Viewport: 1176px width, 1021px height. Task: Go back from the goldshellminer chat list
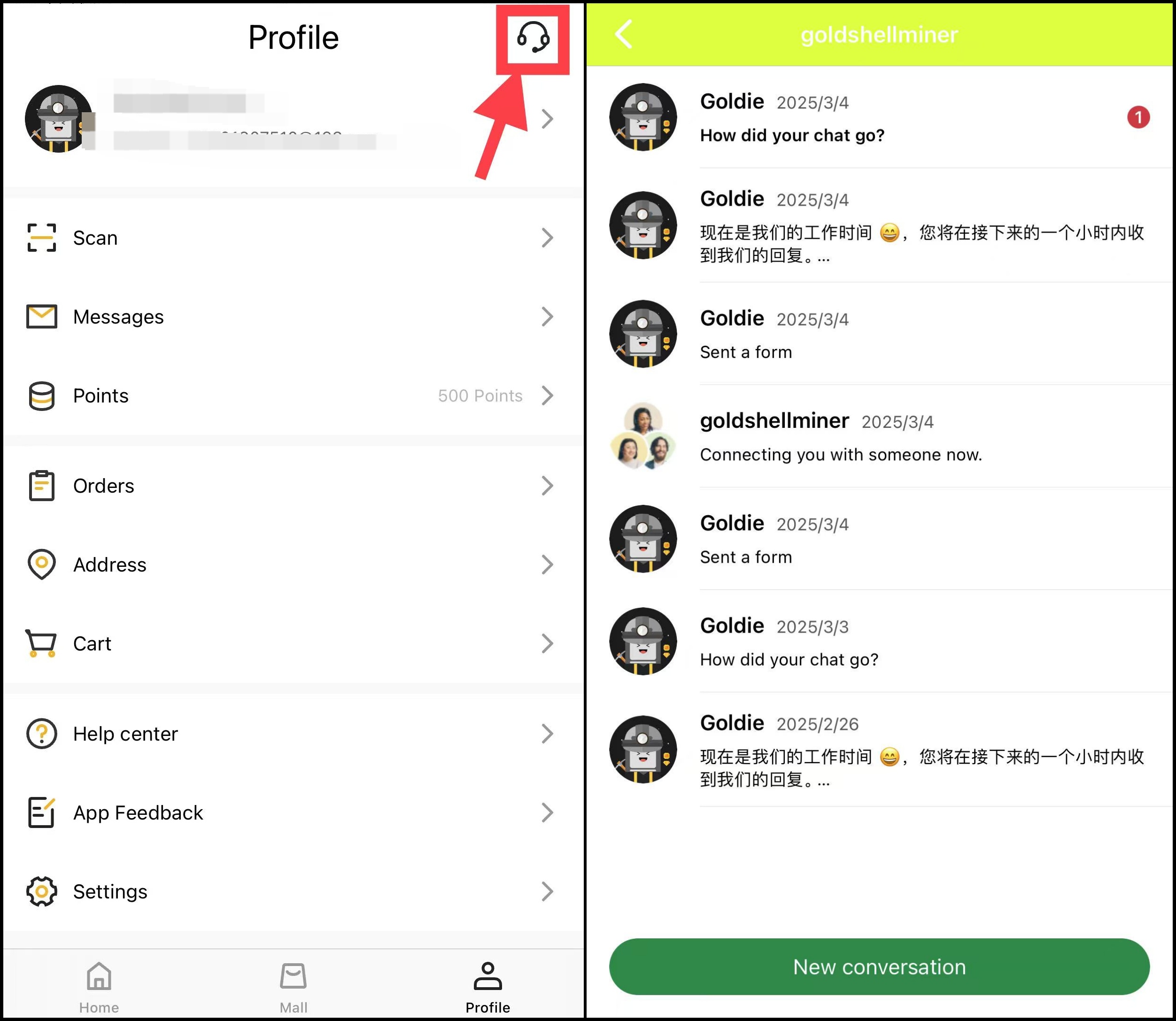(624, 34)
